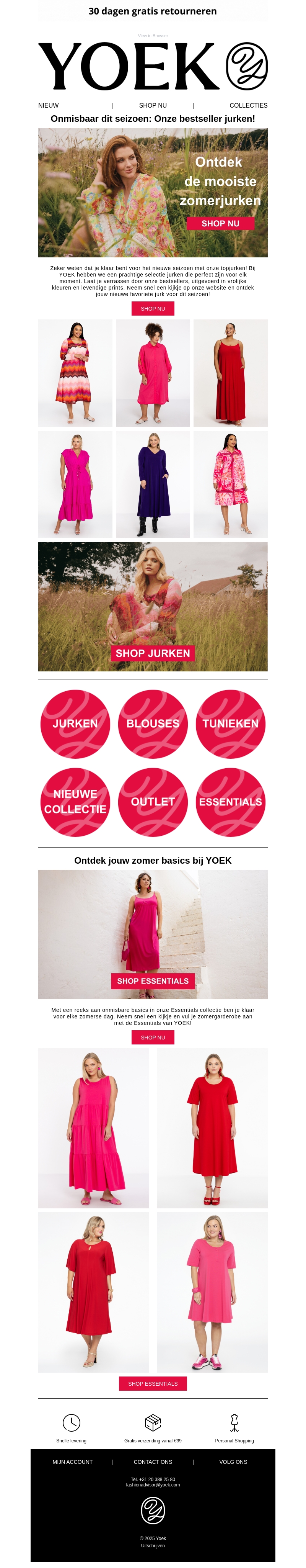The image size is (306, 1568).
Task: Open COLLECTIES from the top menu
Action: point(248,105)
